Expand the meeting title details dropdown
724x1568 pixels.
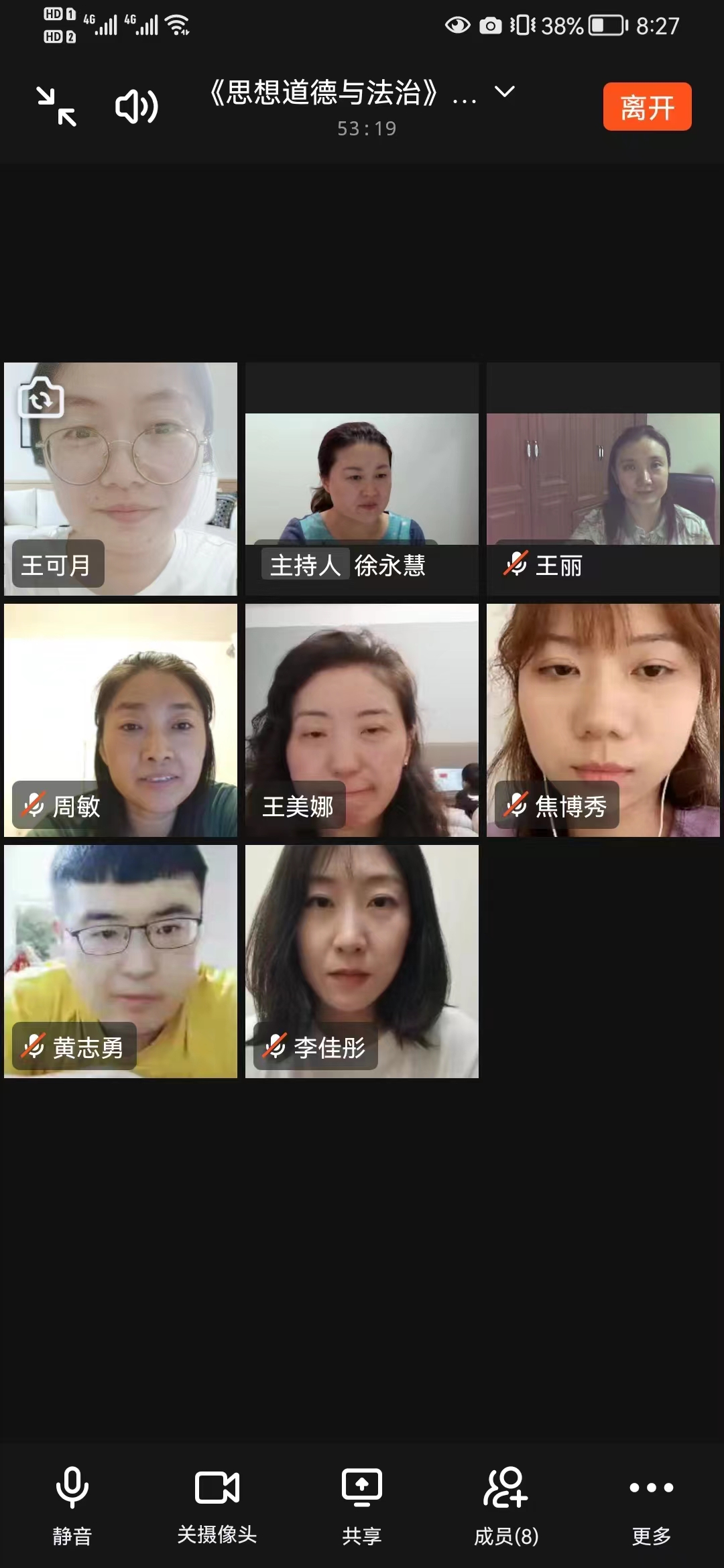(505, 92)
